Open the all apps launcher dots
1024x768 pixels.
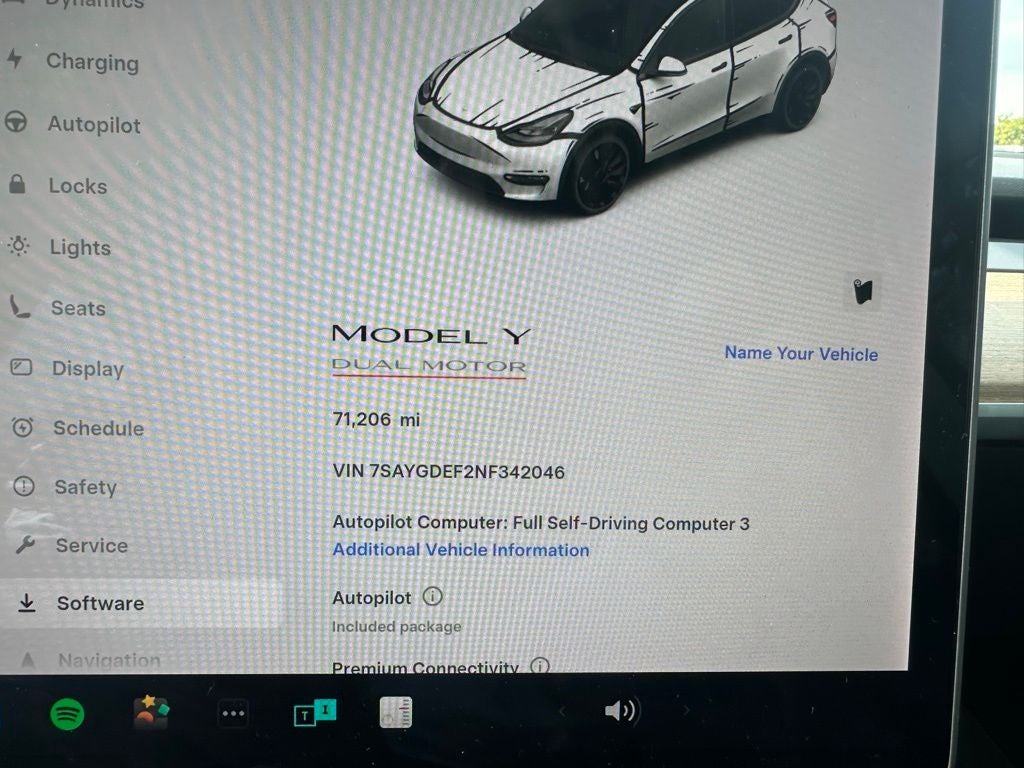click(x=233, y=714)
